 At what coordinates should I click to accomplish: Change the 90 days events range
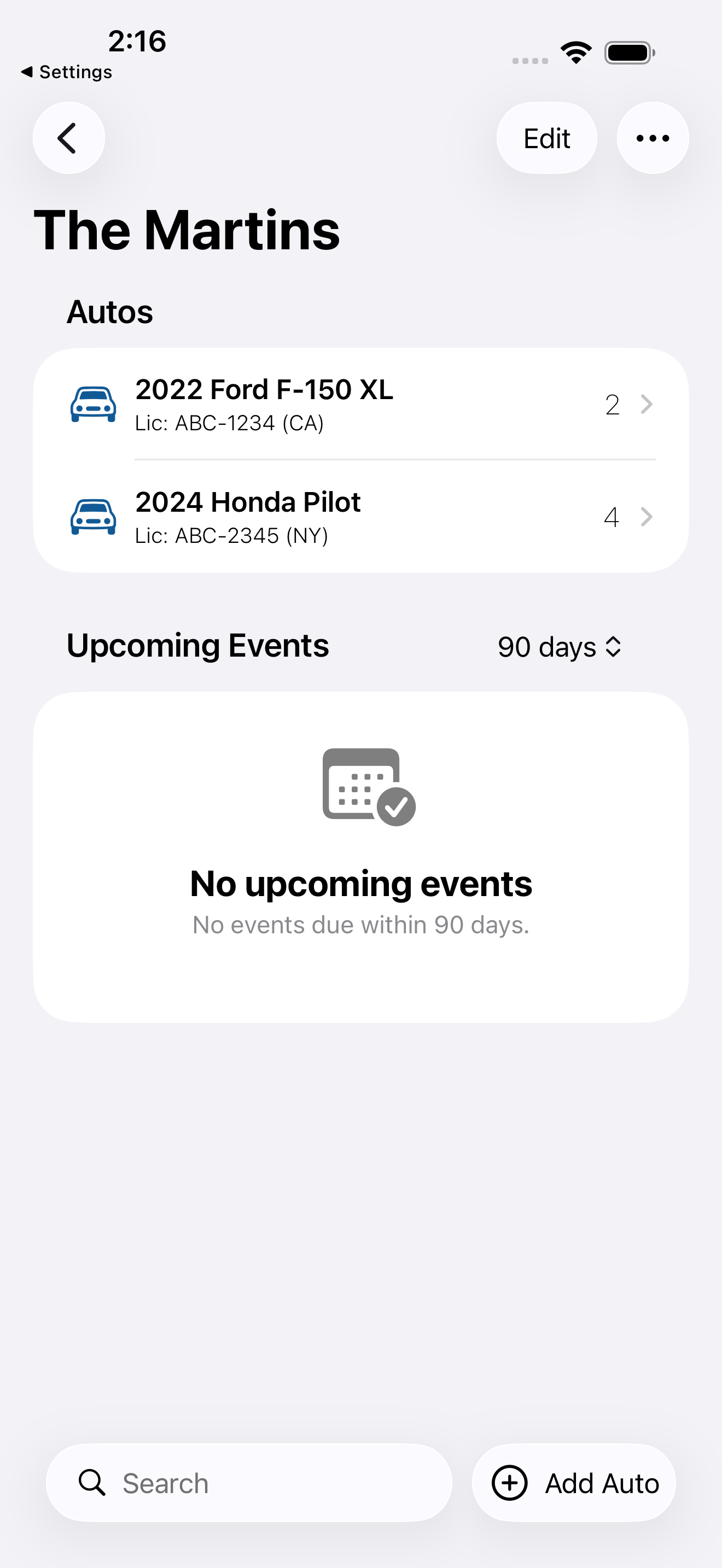560,646
